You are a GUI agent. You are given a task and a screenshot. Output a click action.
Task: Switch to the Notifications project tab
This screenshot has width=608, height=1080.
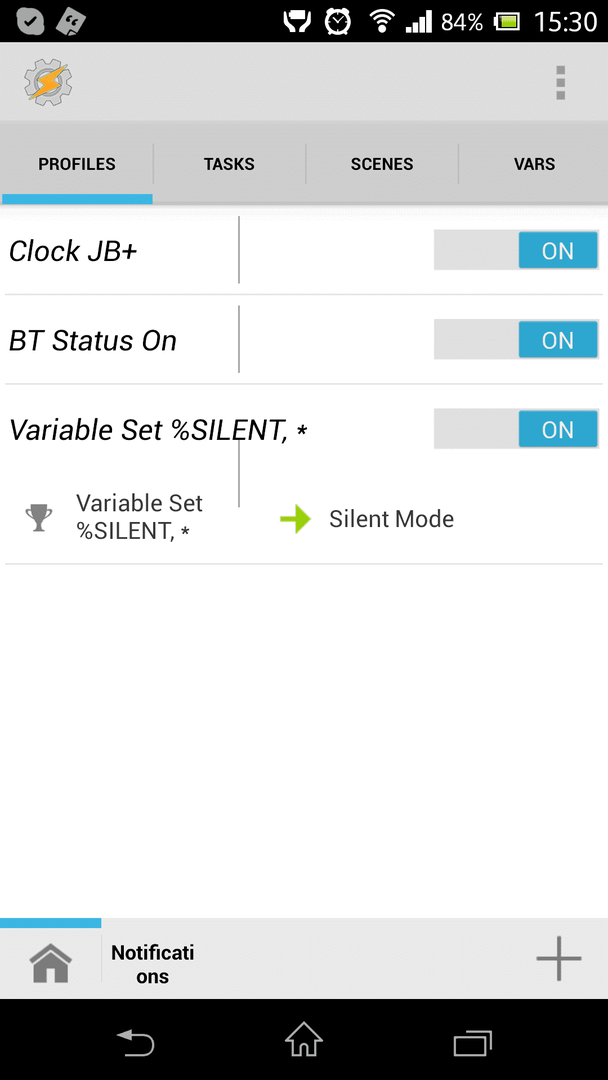(x=153, y=964)
